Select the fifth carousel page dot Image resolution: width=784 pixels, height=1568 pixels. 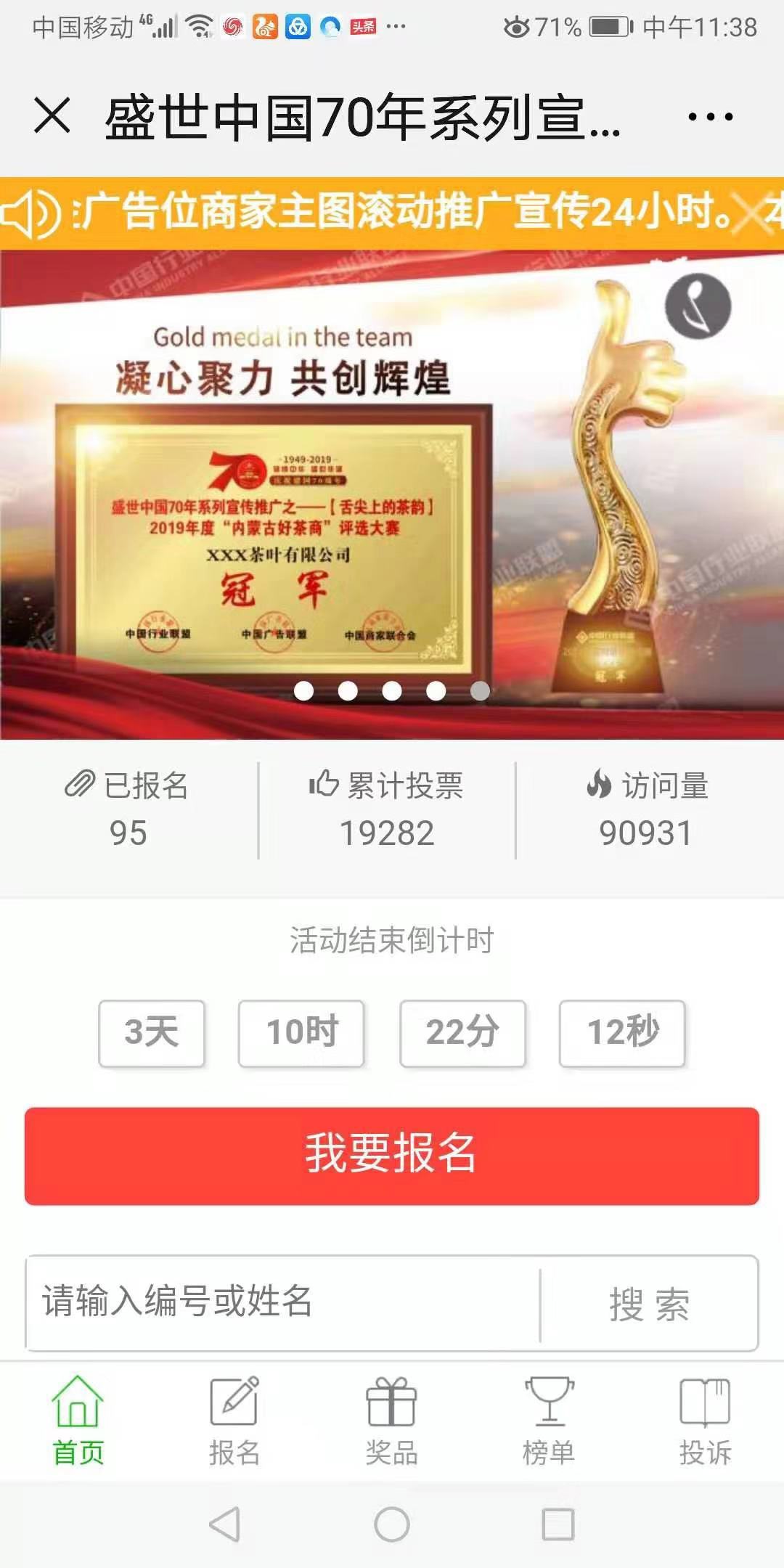click(x=480, y=691)
